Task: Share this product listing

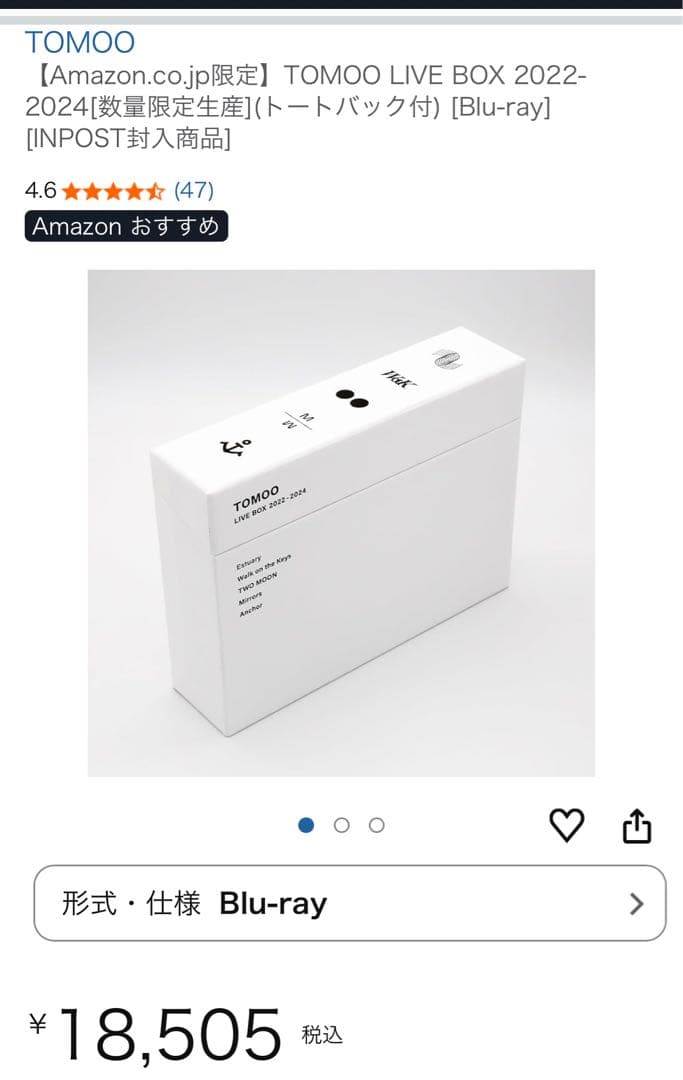Action: tap(637, 826)
